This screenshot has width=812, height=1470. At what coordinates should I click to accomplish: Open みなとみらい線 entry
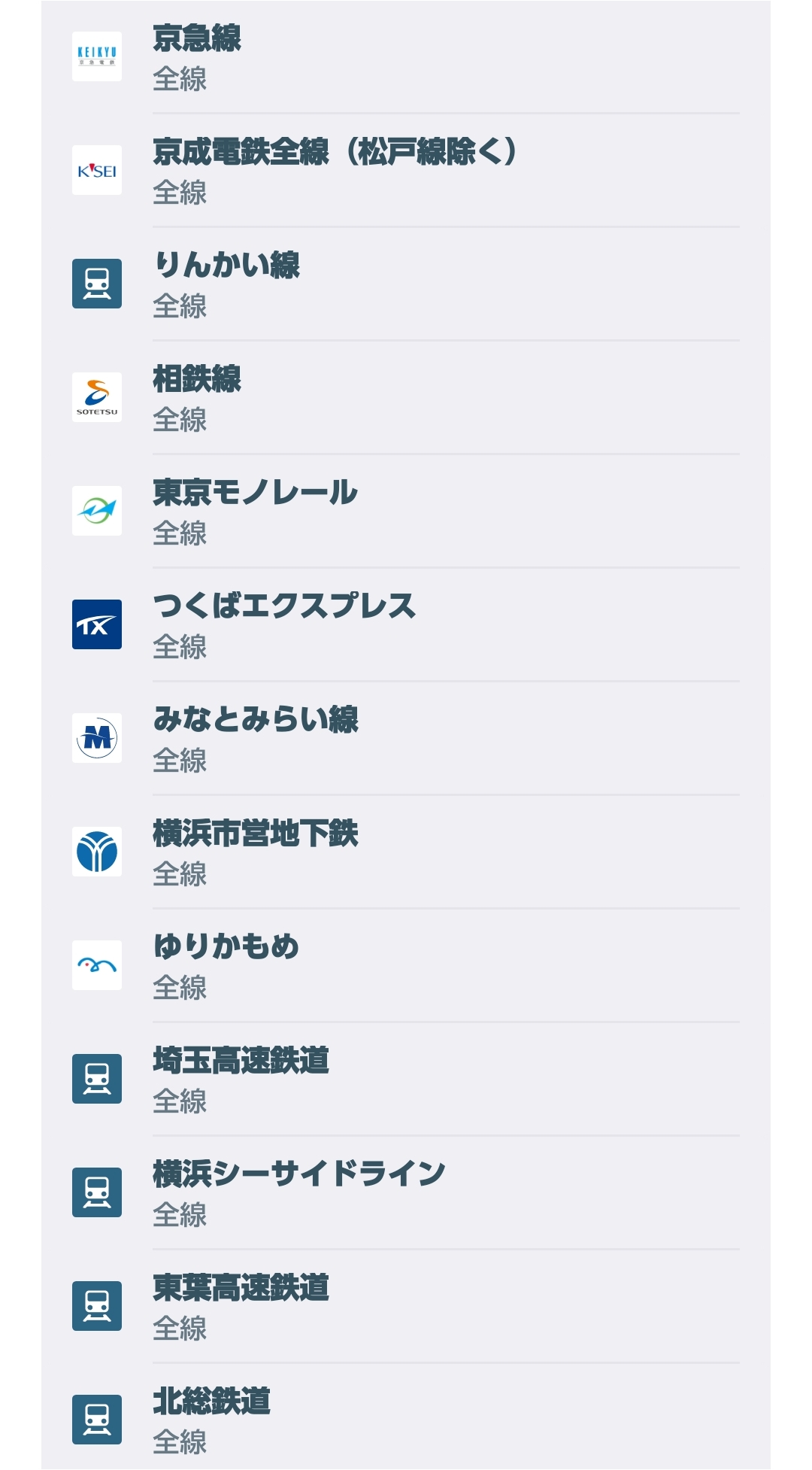pyautogui.click(x=406, y=739)
